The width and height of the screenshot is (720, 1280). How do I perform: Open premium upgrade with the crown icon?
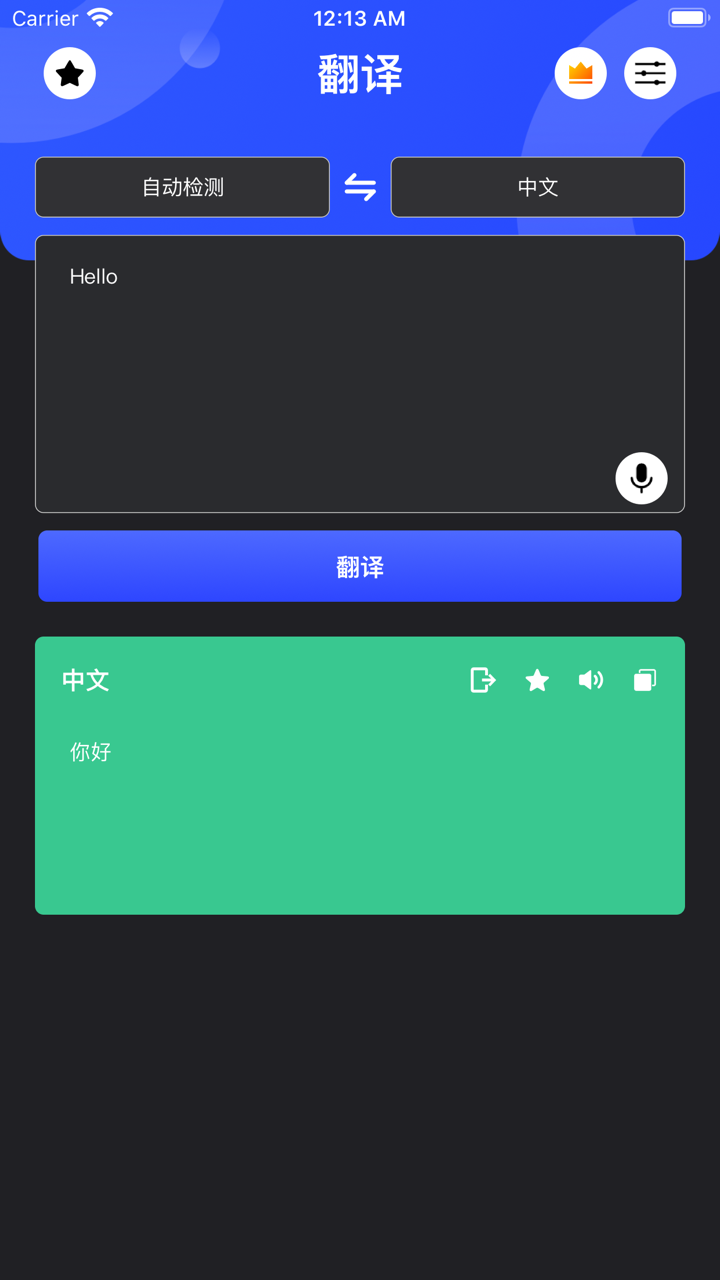[x=581, y=73]
